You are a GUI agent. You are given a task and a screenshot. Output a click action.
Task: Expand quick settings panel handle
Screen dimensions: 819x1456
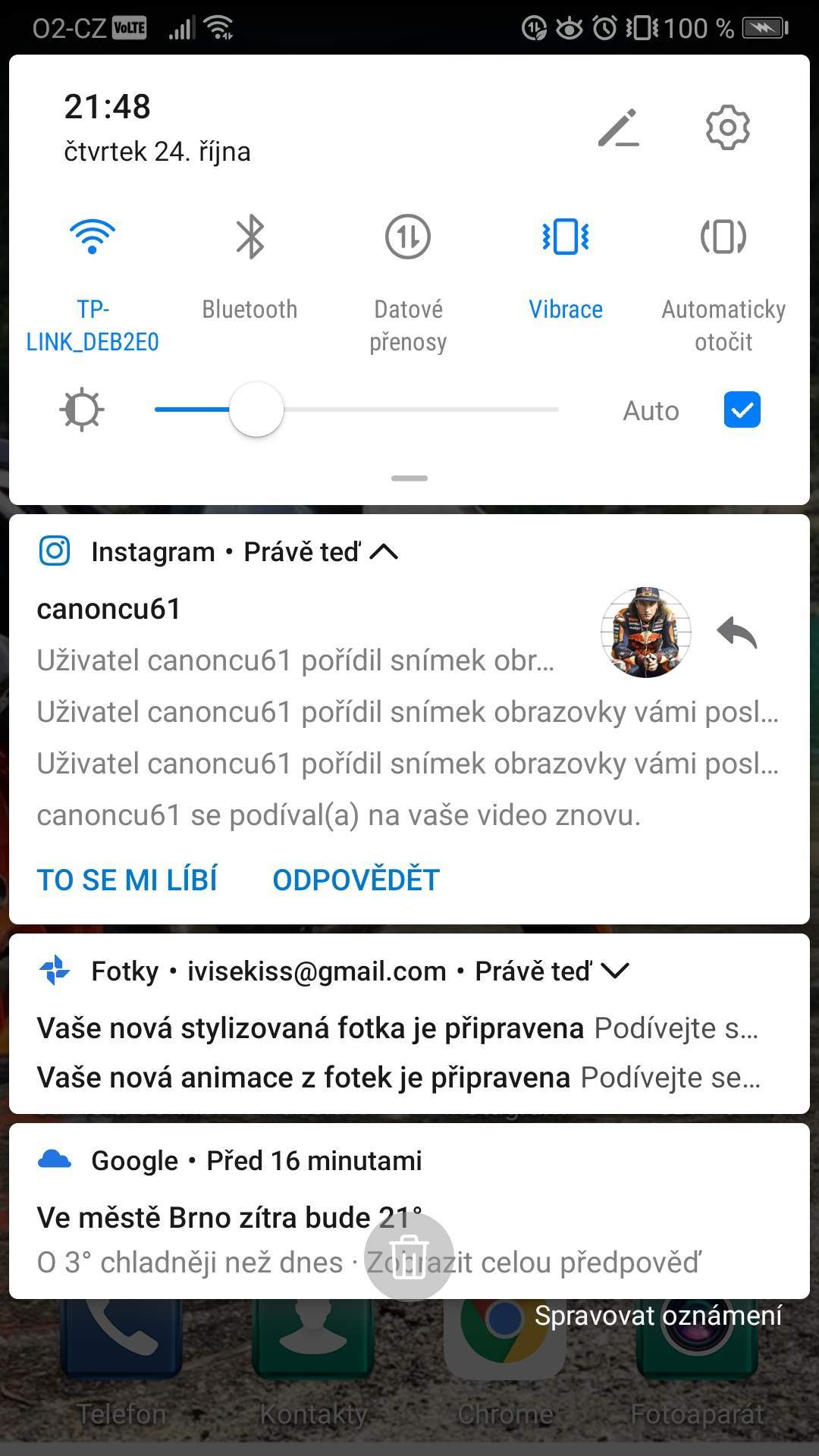click(409, 478)
